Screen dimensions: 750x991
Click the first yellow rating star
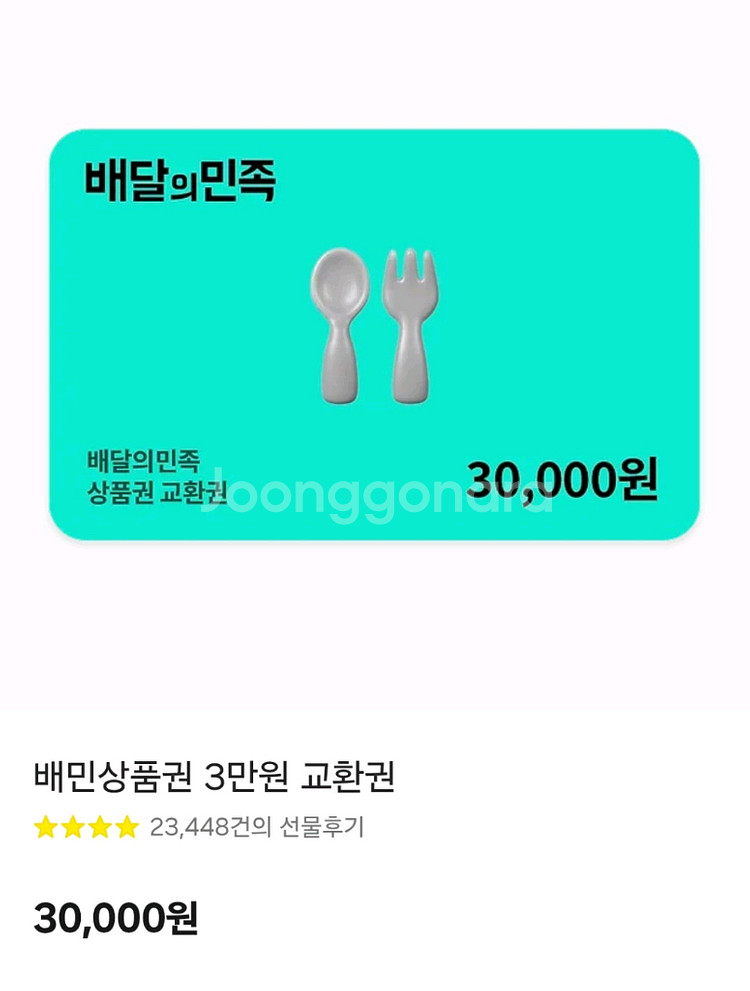pyautogui.click(x=45, y=826)
